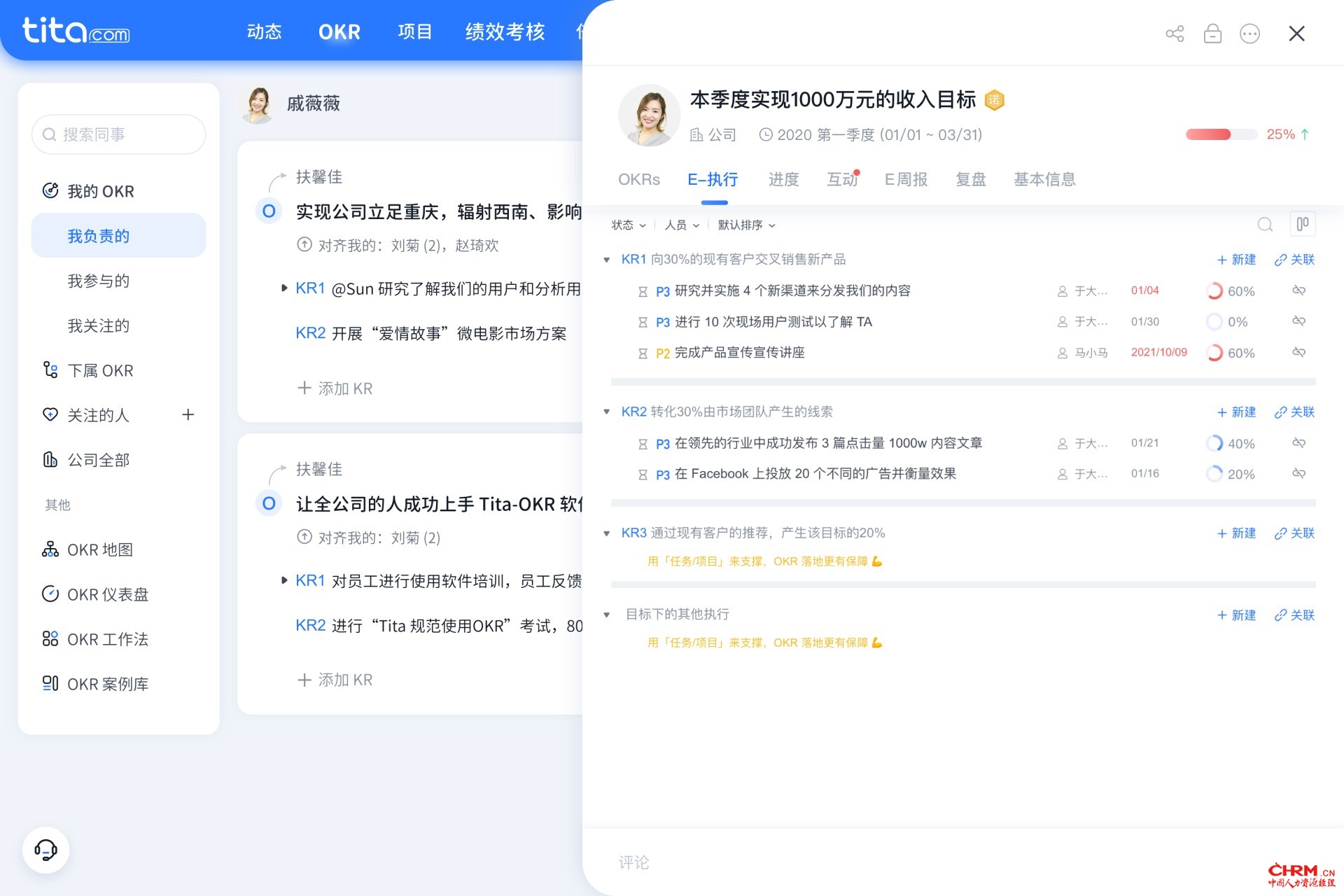The height and width of the screenshot is (896, 1344).
Task: Close the OKR detail panel
Action: 1296,34
